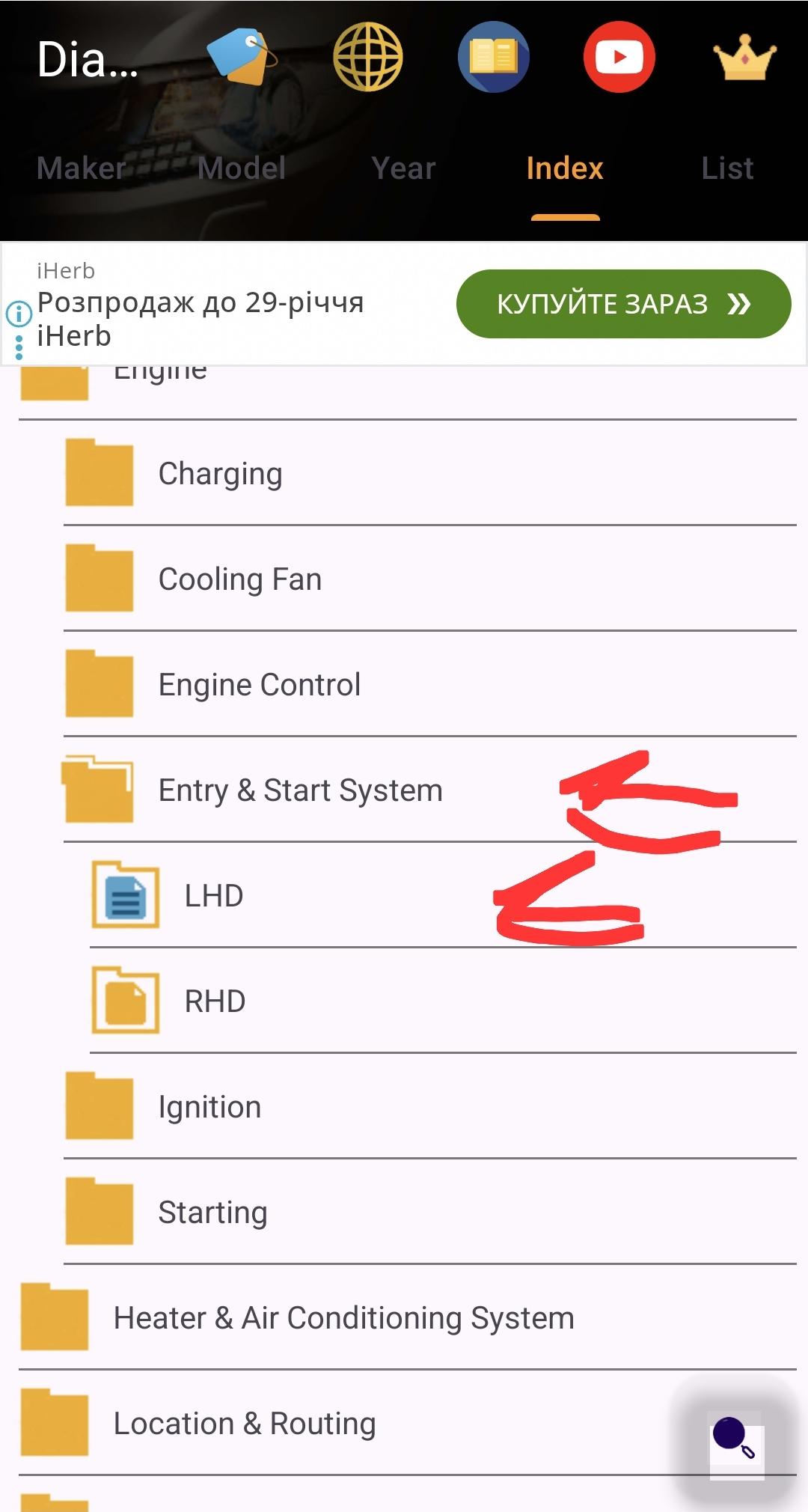Open the RHD diagram
Viewport: 808px width, 1512px height.
tap(443, 1001)
